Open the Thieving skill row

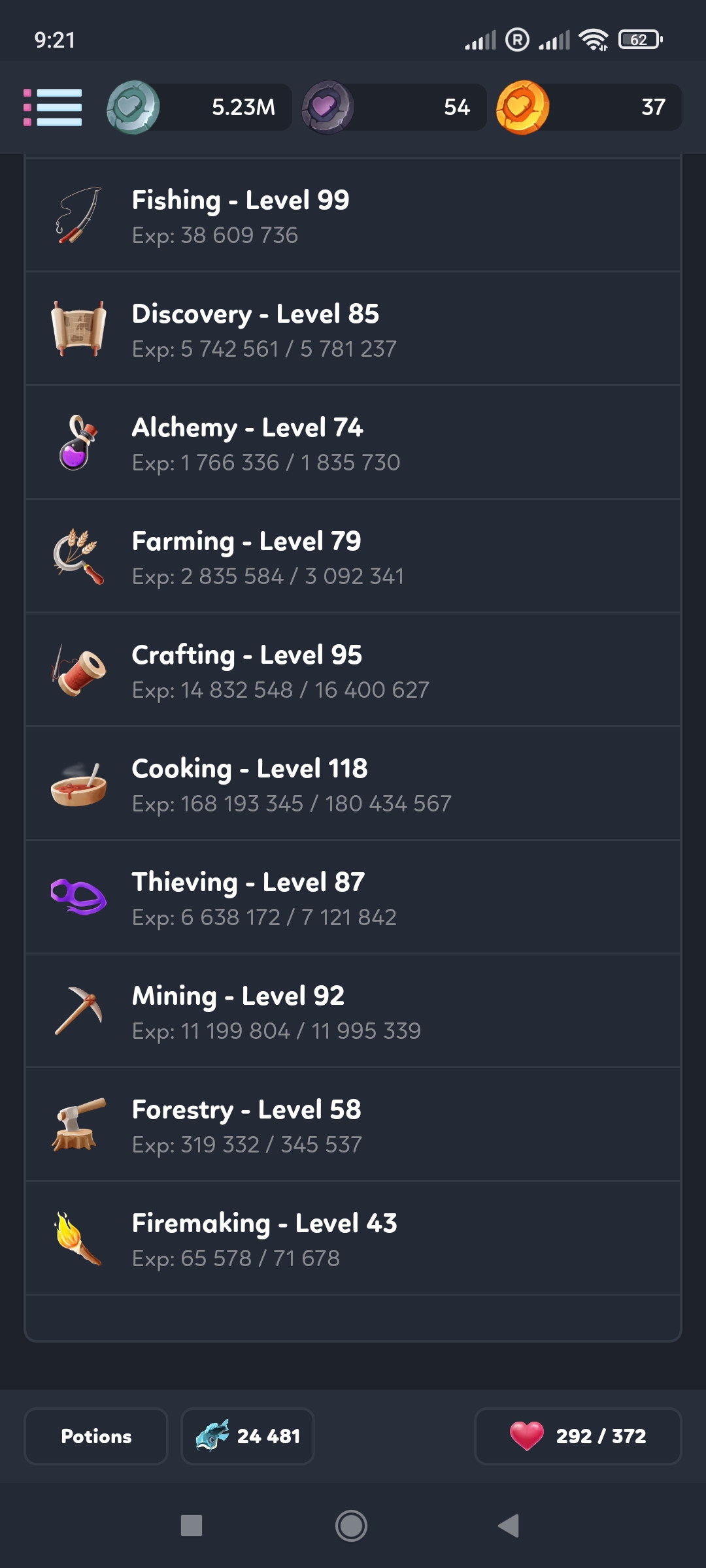[x=353, y=898]
